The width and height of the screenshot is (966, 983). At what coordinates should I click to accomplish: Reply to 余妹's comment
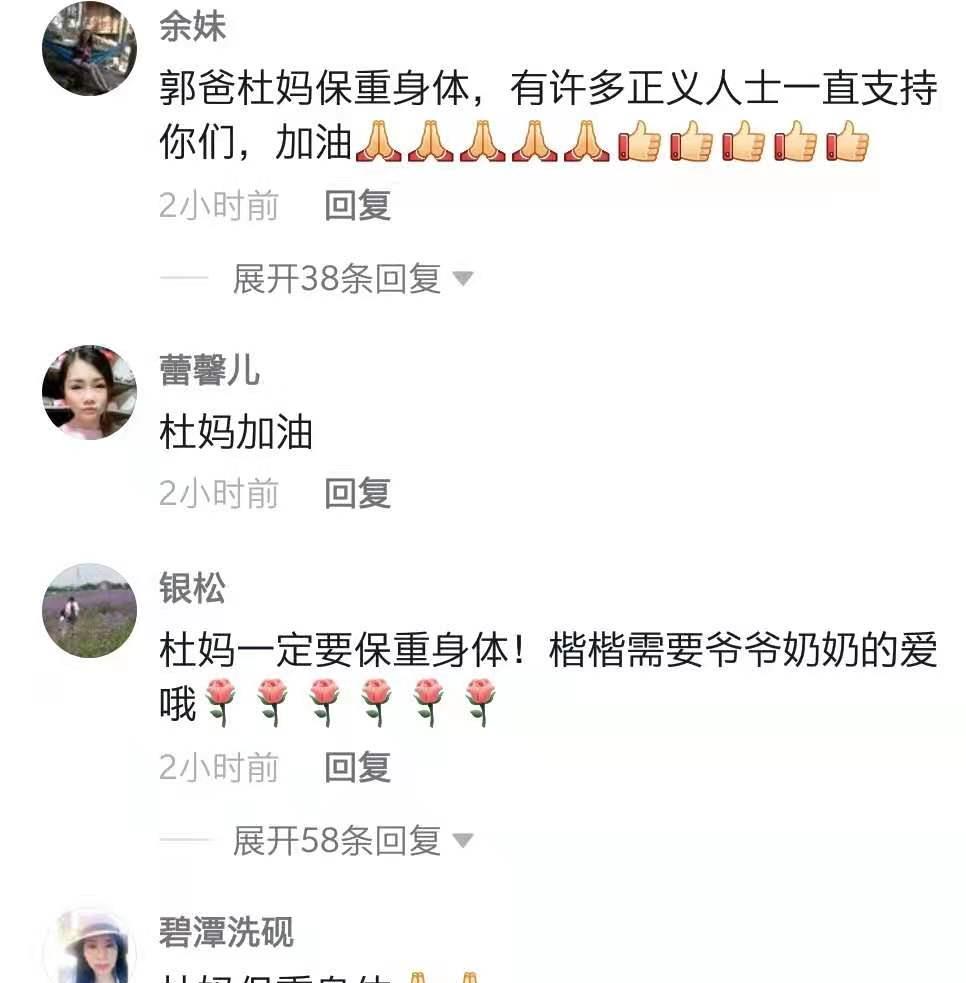coord(357,206)
